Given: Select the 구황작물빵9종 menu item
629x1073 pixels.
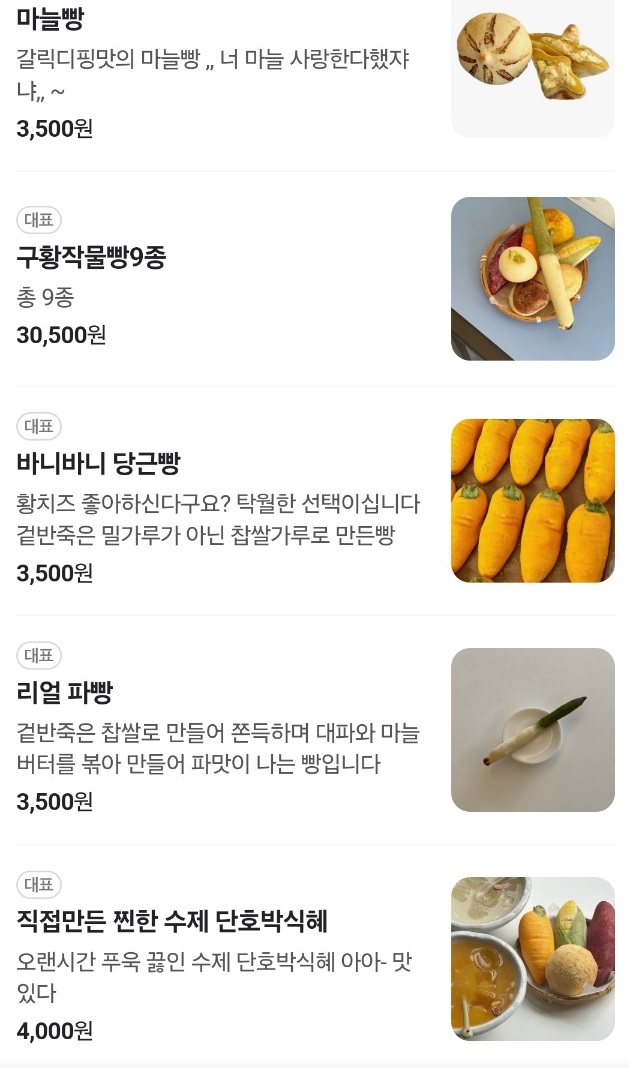Looking at the screenshot, I should pos(91,258).
